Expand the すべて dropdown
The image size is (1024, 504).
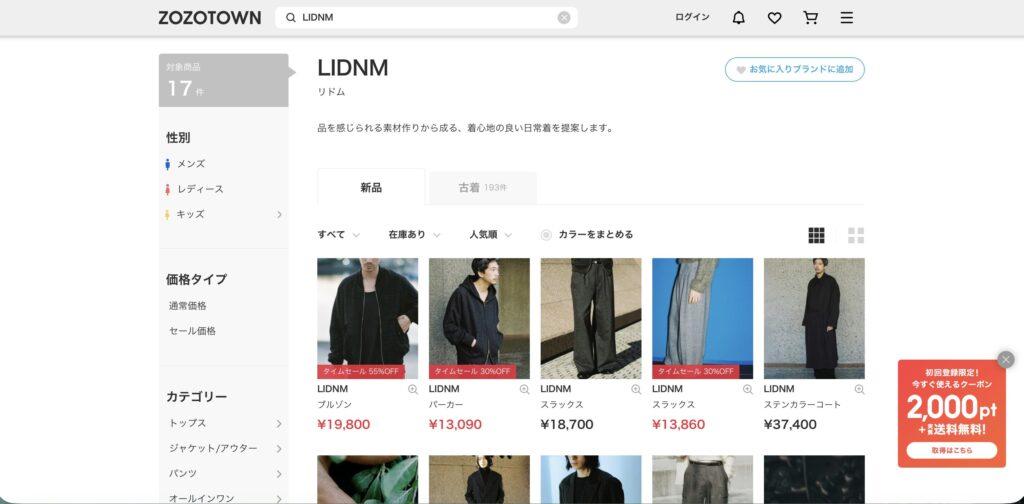pos(338,234)
